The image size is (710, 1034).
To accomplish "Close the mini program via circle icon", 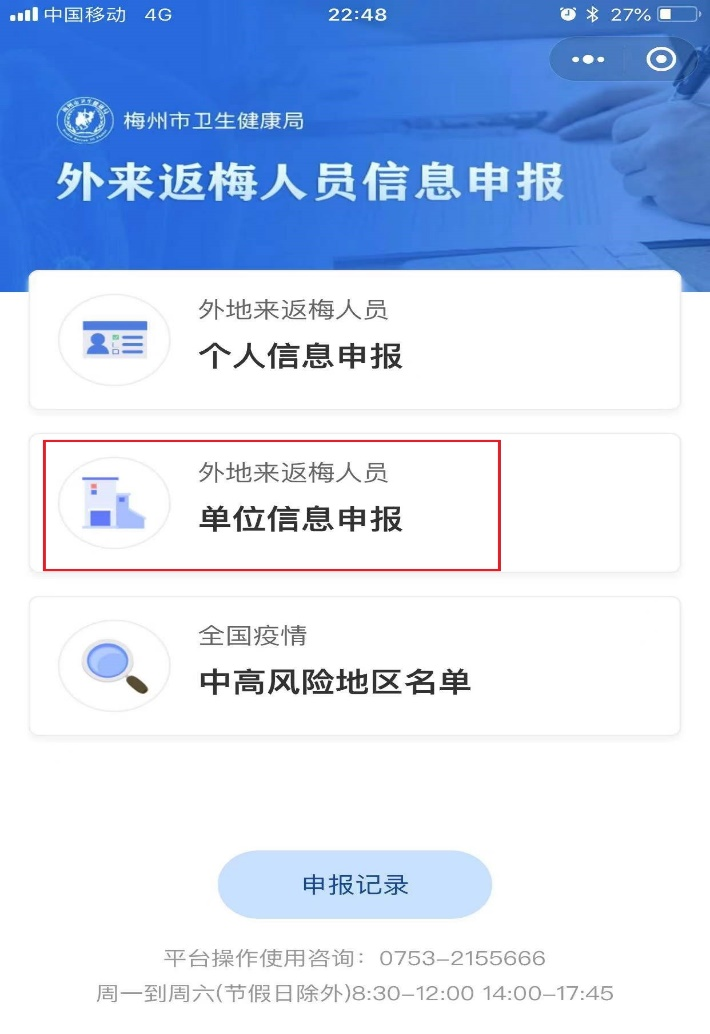I will [x=661, y=60].
